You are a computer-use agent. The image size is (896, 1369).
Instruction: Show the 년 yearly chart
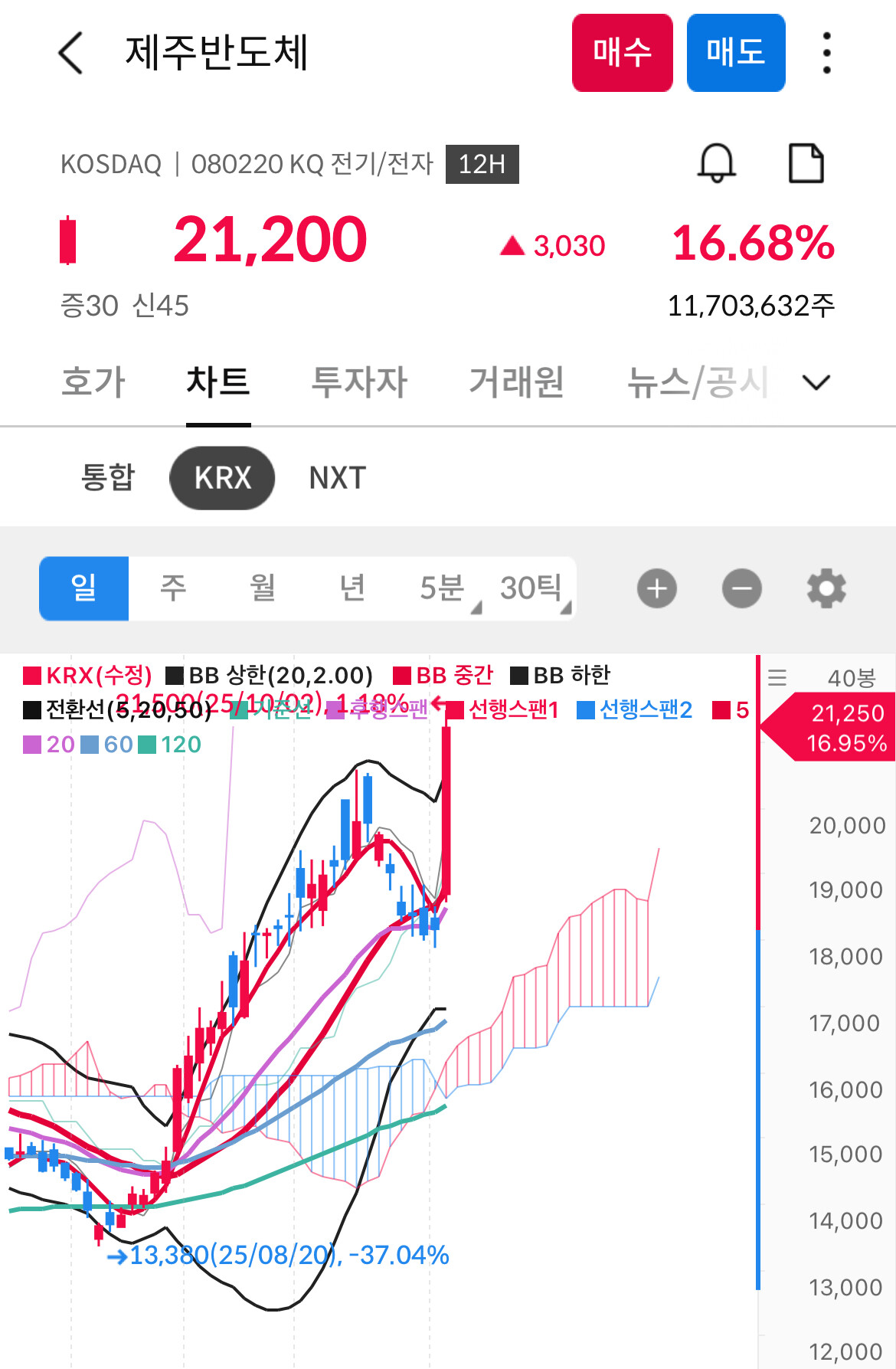(352, 588)
